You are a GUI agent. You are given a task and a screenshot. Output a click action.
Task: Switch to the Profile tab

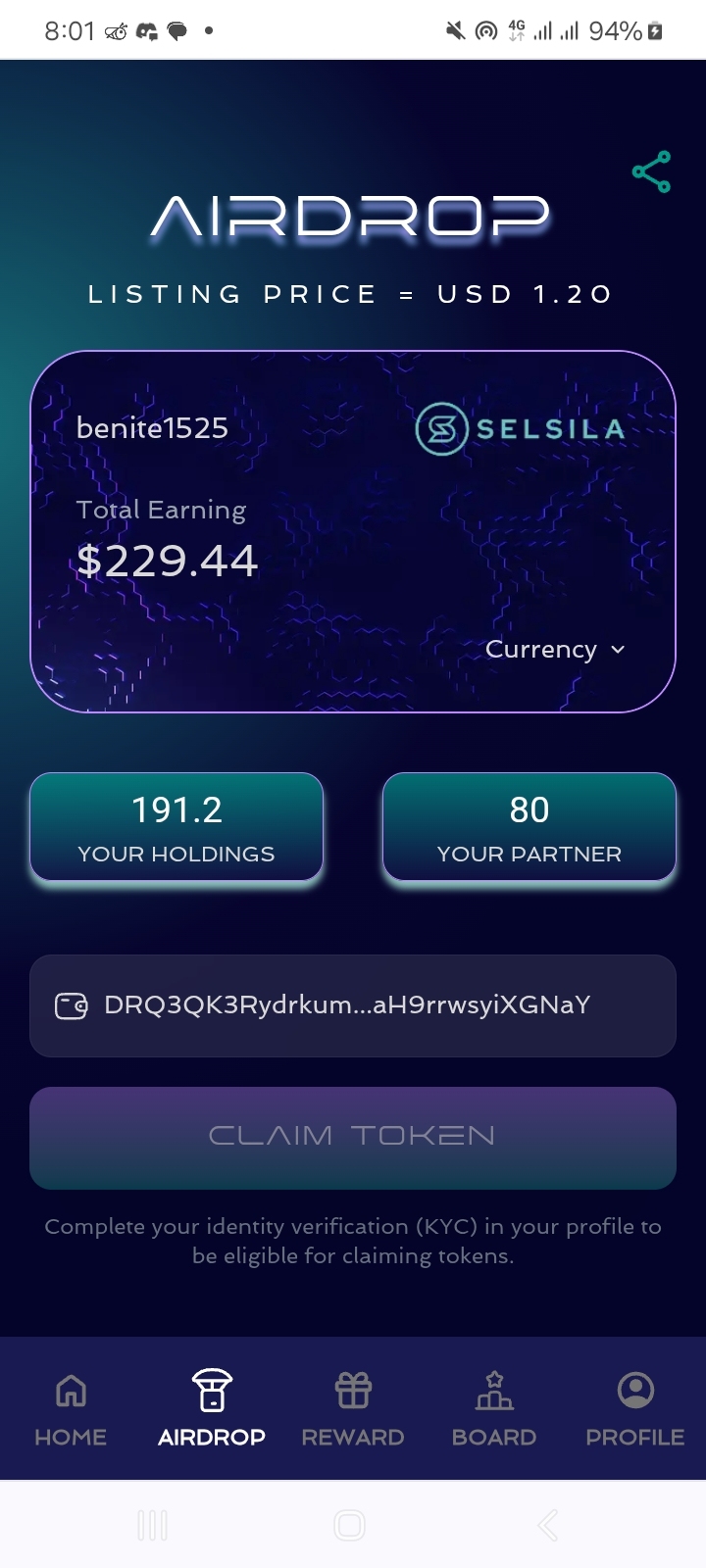pyautogui.click(x=635, y=1409)
